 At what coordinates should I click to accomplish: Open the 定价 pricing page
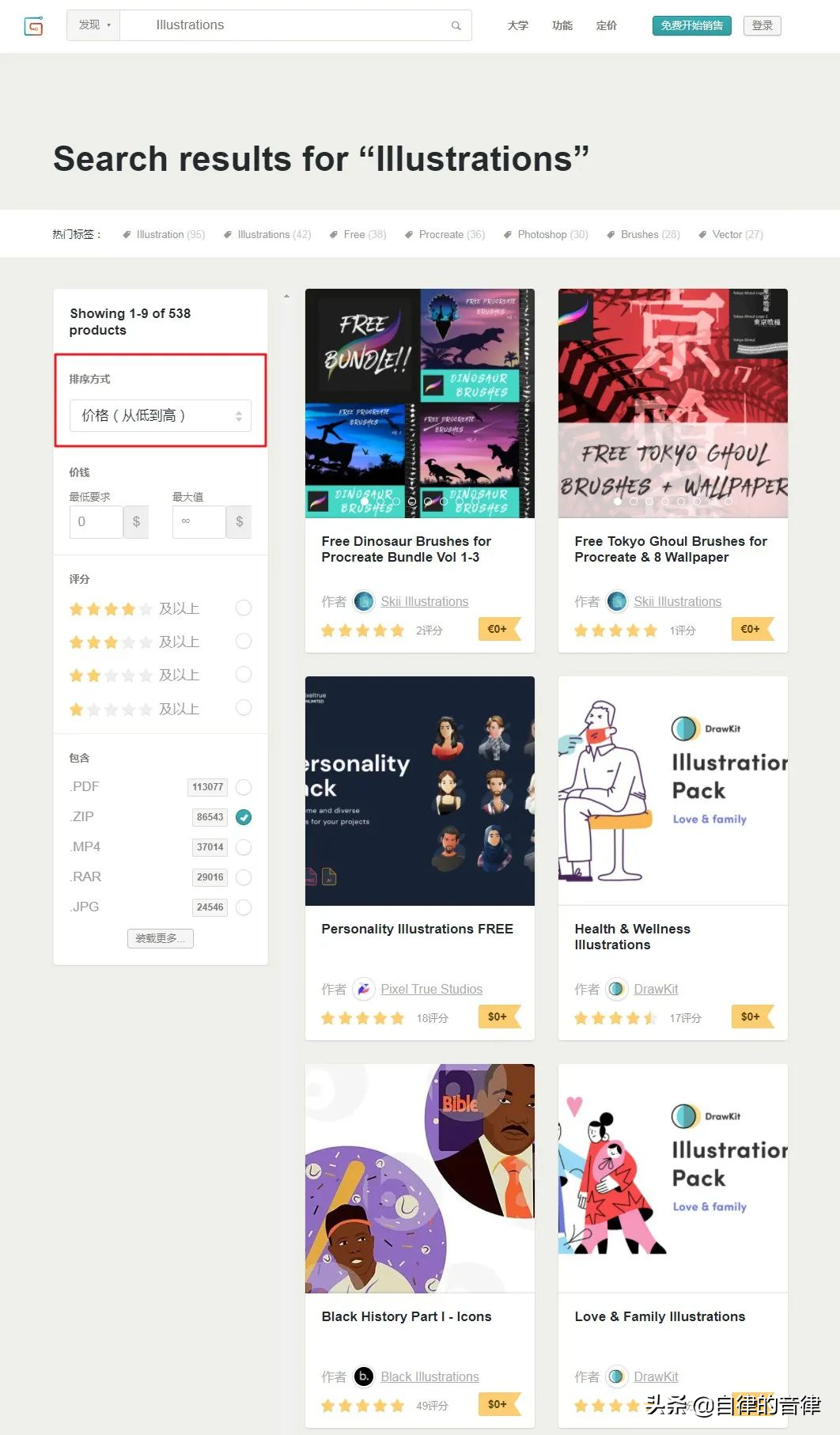pyautogui.click(x=606, y=25)
